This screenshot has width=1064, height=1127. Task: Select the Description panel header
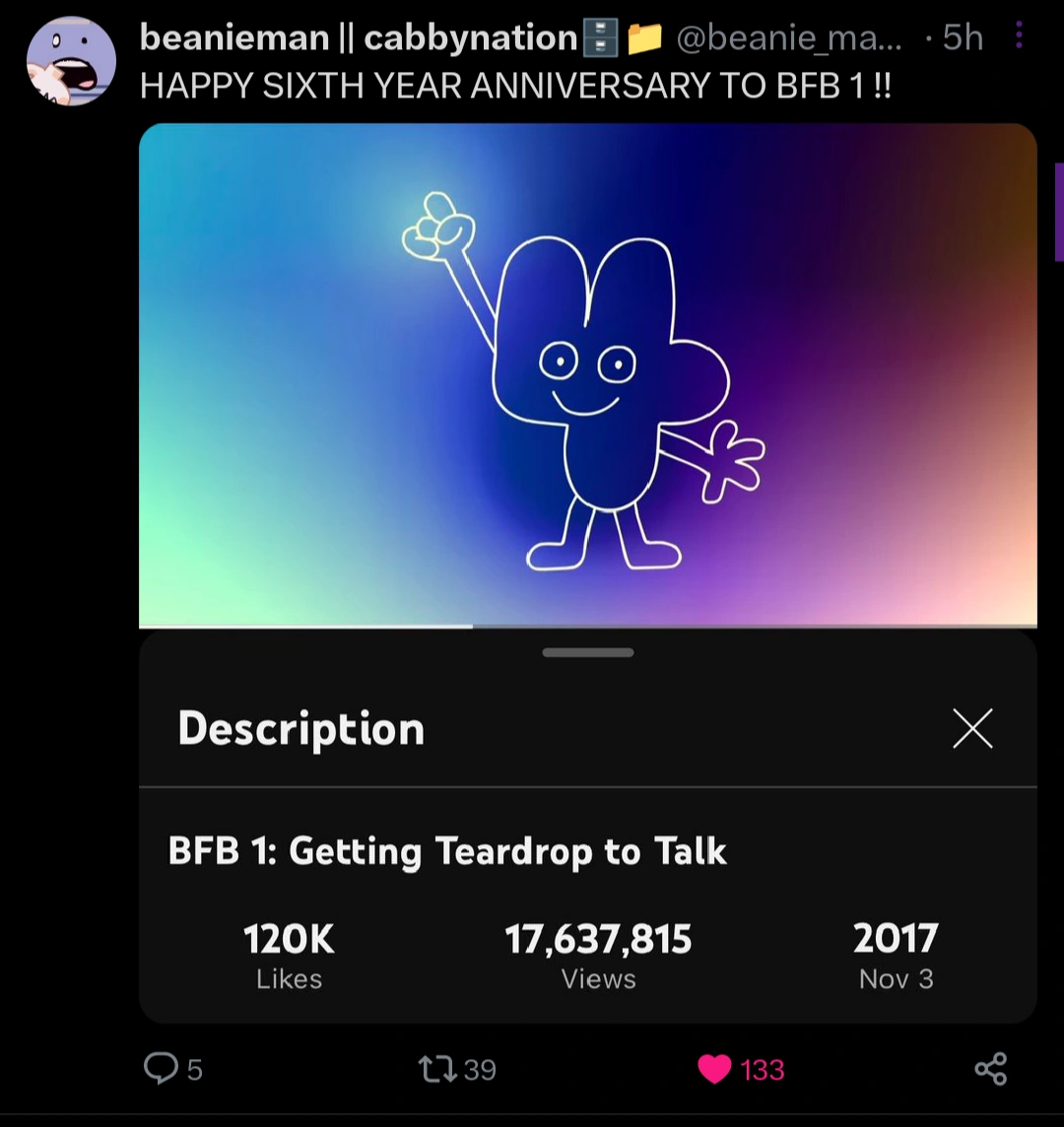click(300, 729)
